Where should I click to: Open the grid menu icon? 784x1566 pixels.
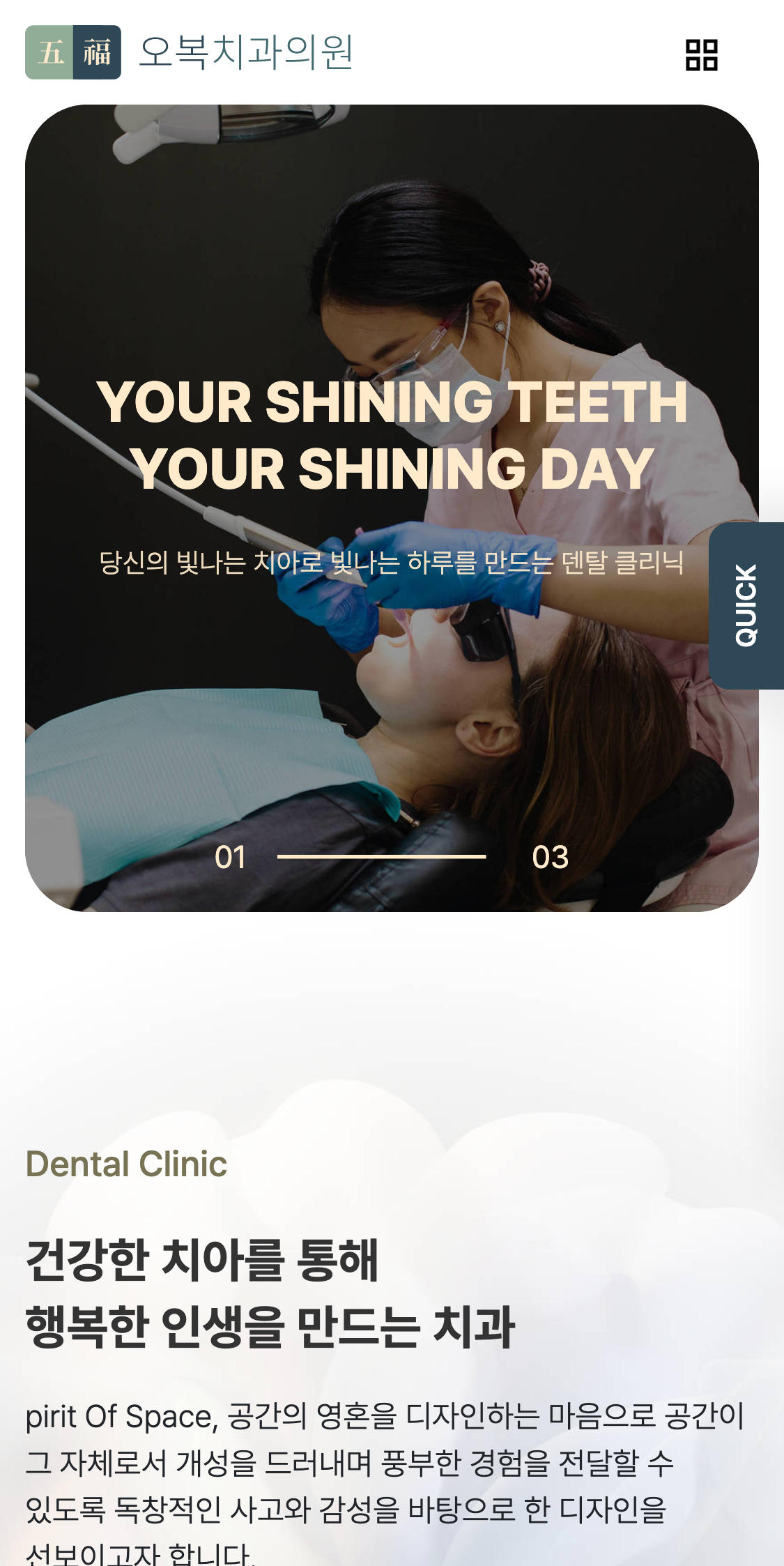[701, 54]
